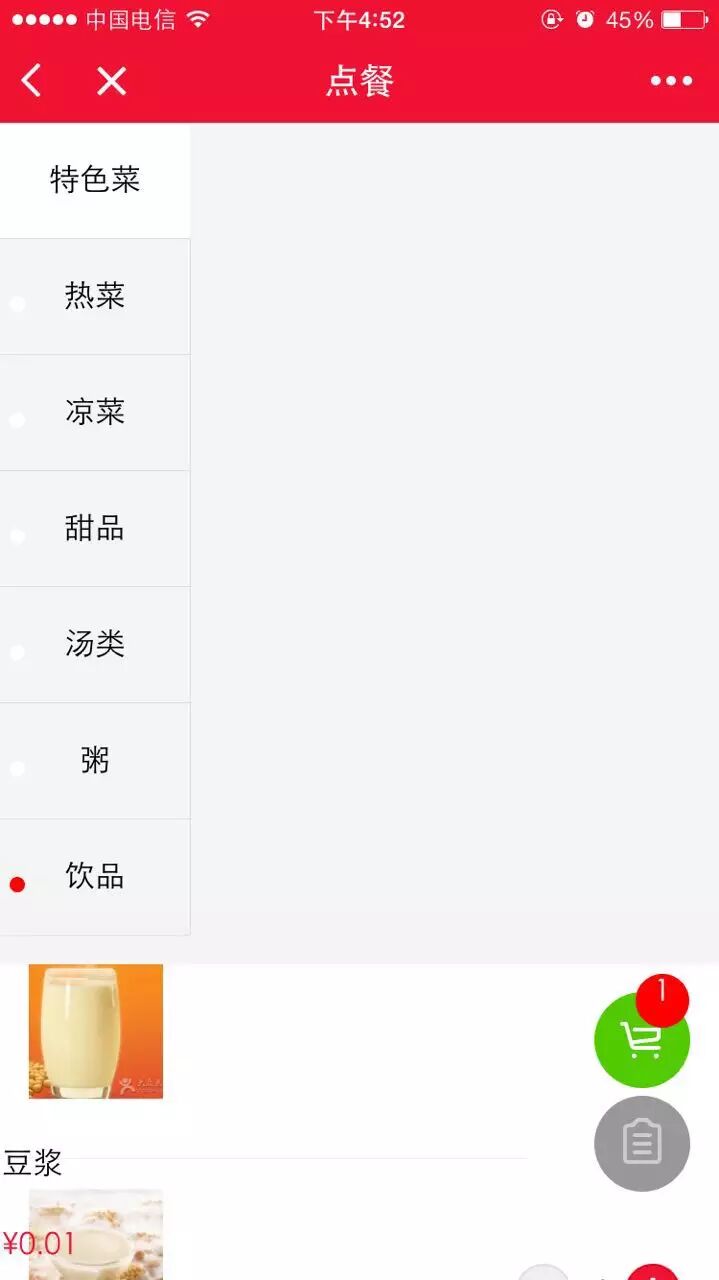The image size is (719, 1280).
Task: Switch to the 热菜 category
Action: coord(95,296)
